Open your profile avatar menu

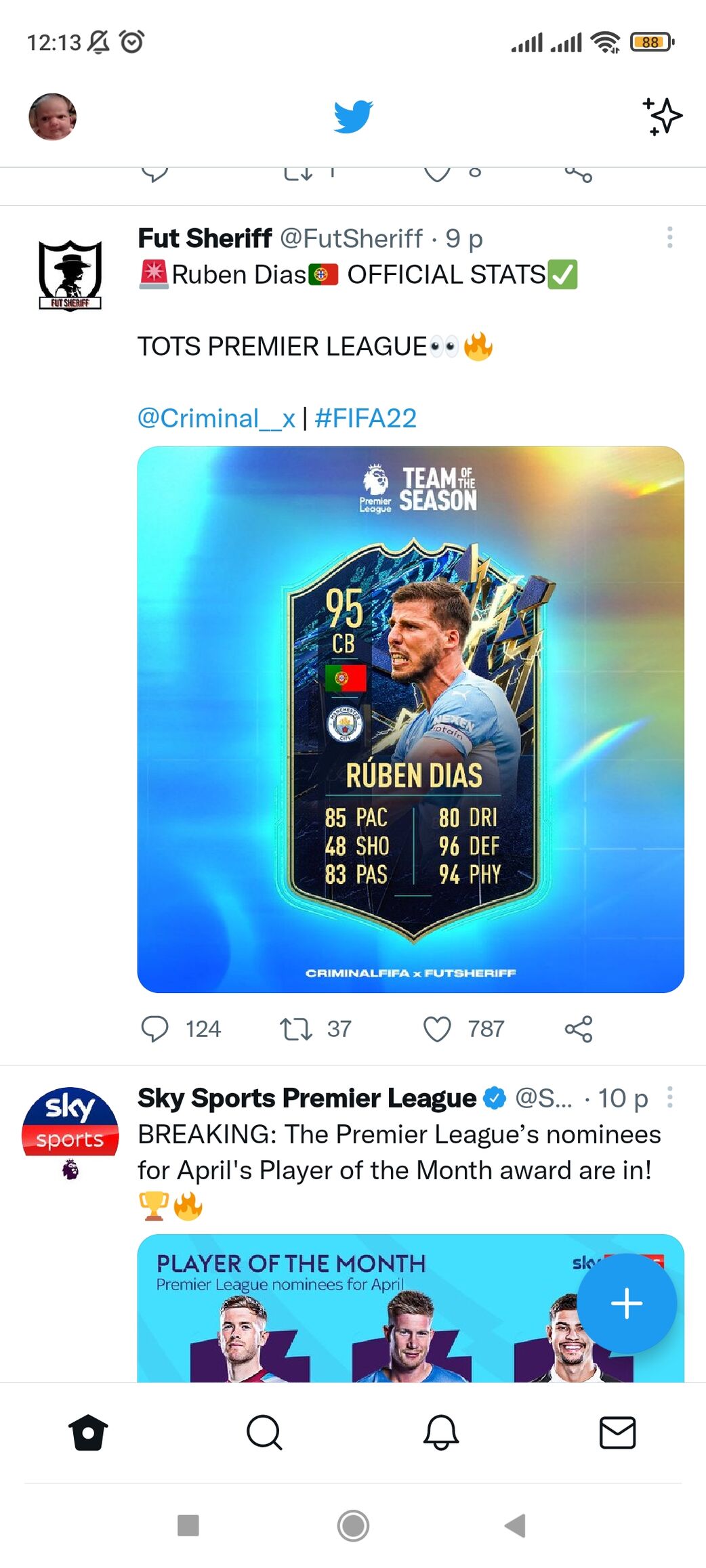click(x=52, y=116)
